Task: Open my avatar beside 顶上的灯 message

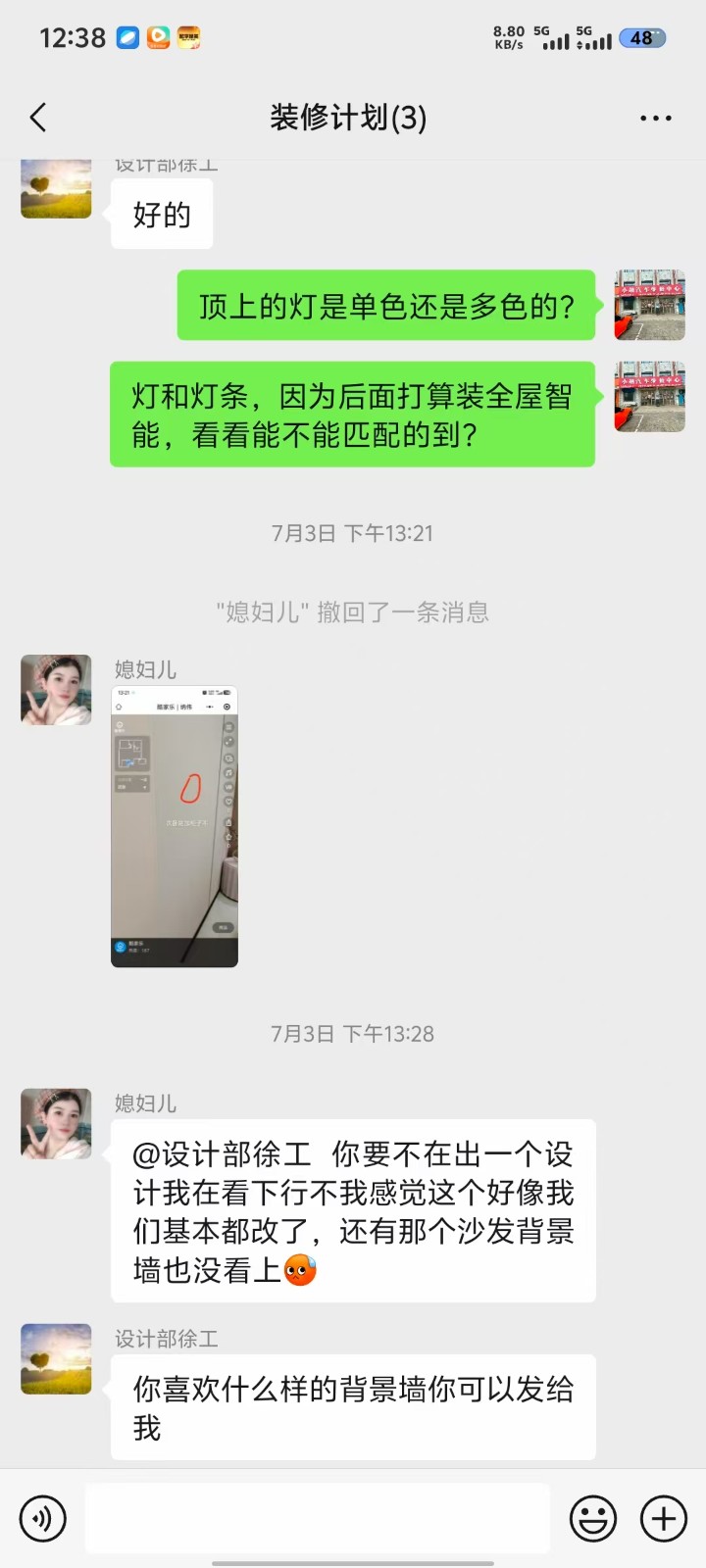Action: (649, 305)
